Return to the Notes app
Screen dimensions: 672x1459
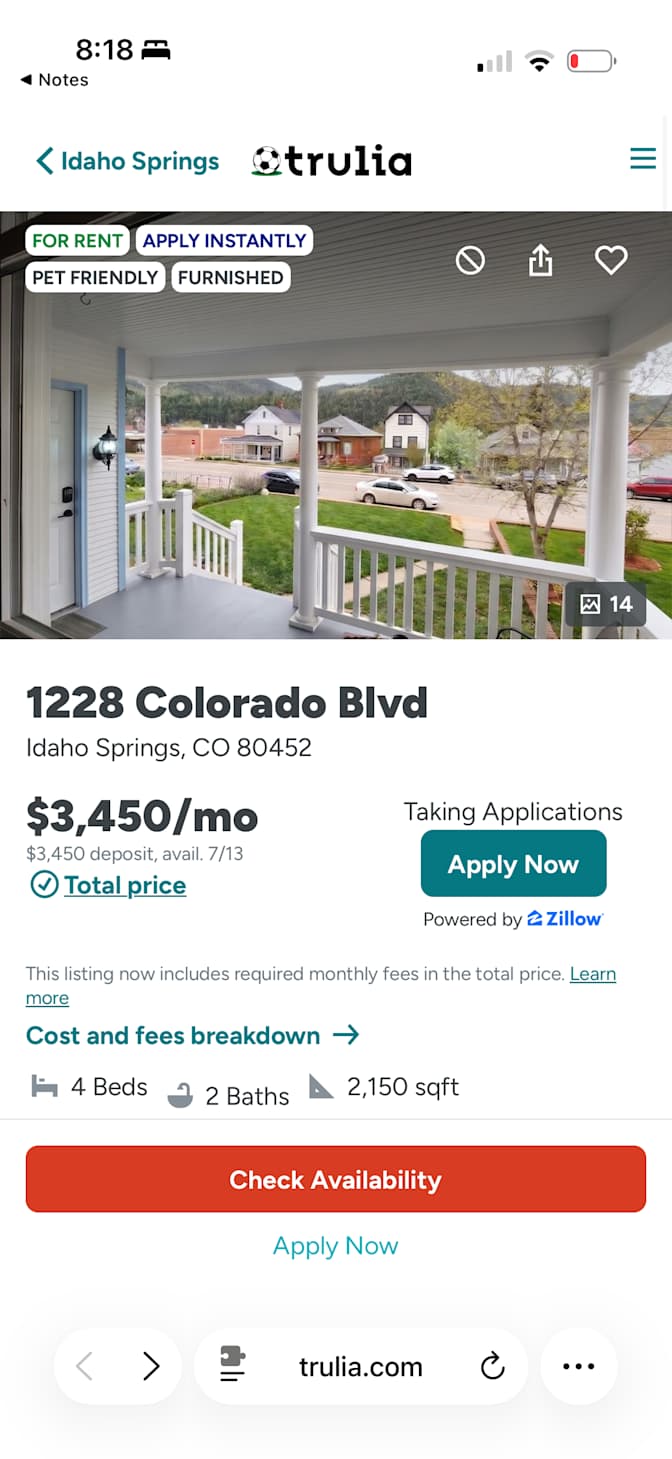tap(54, 80)
